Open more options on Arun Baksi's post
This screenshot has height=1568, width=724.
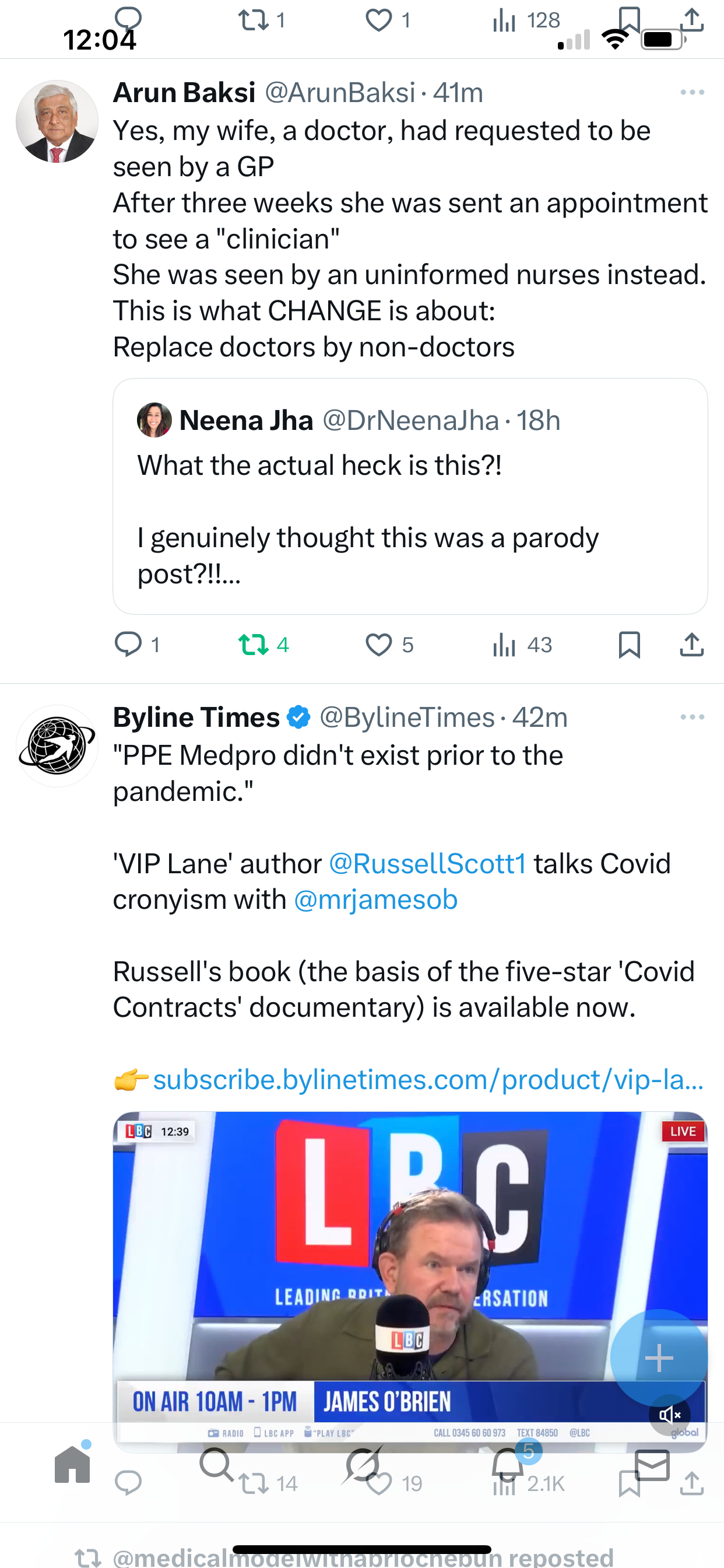click(692, 93)
